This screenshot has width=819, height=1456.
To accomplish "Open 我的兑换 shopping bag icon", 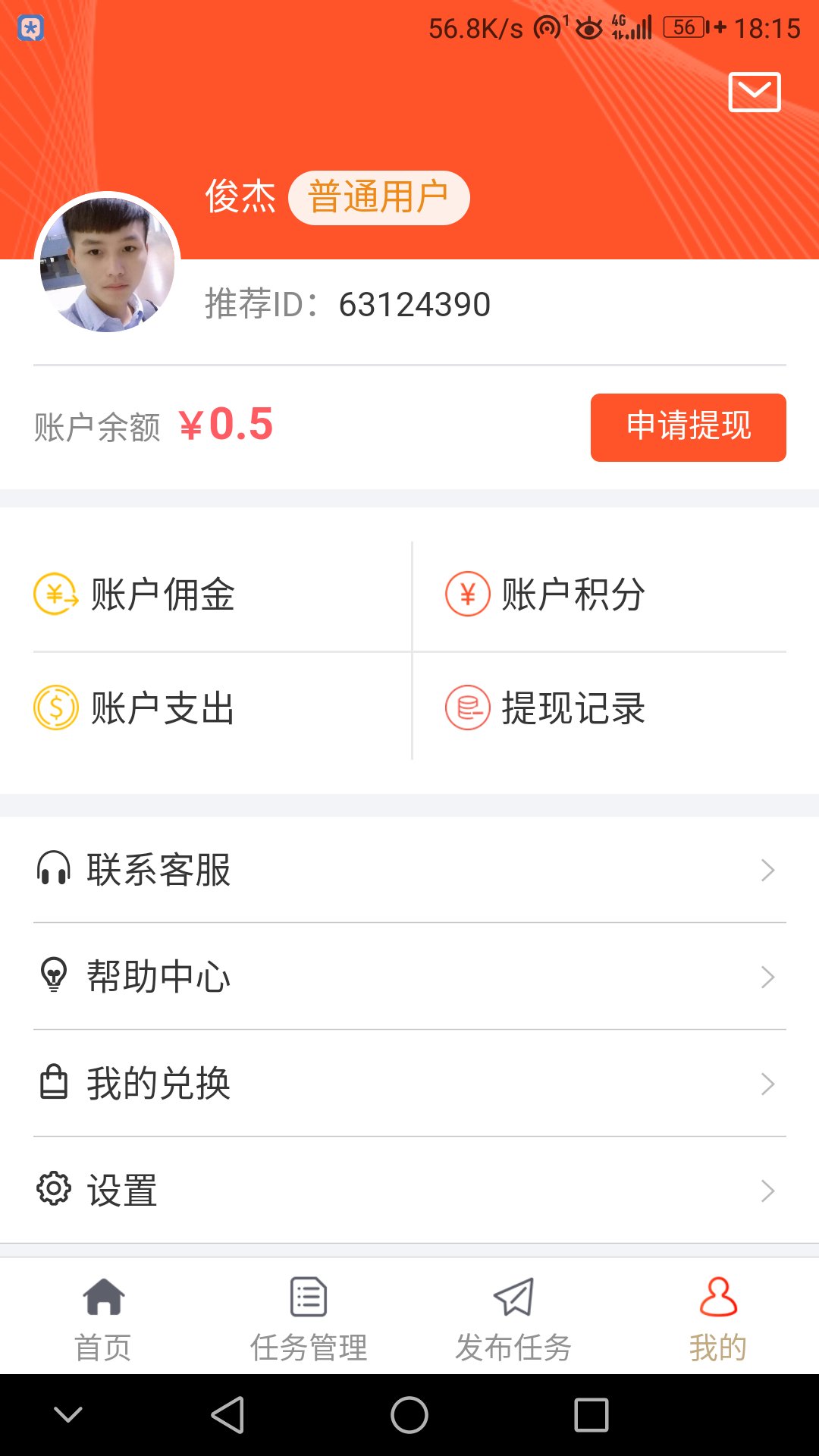I will (x=53, y=1083).
